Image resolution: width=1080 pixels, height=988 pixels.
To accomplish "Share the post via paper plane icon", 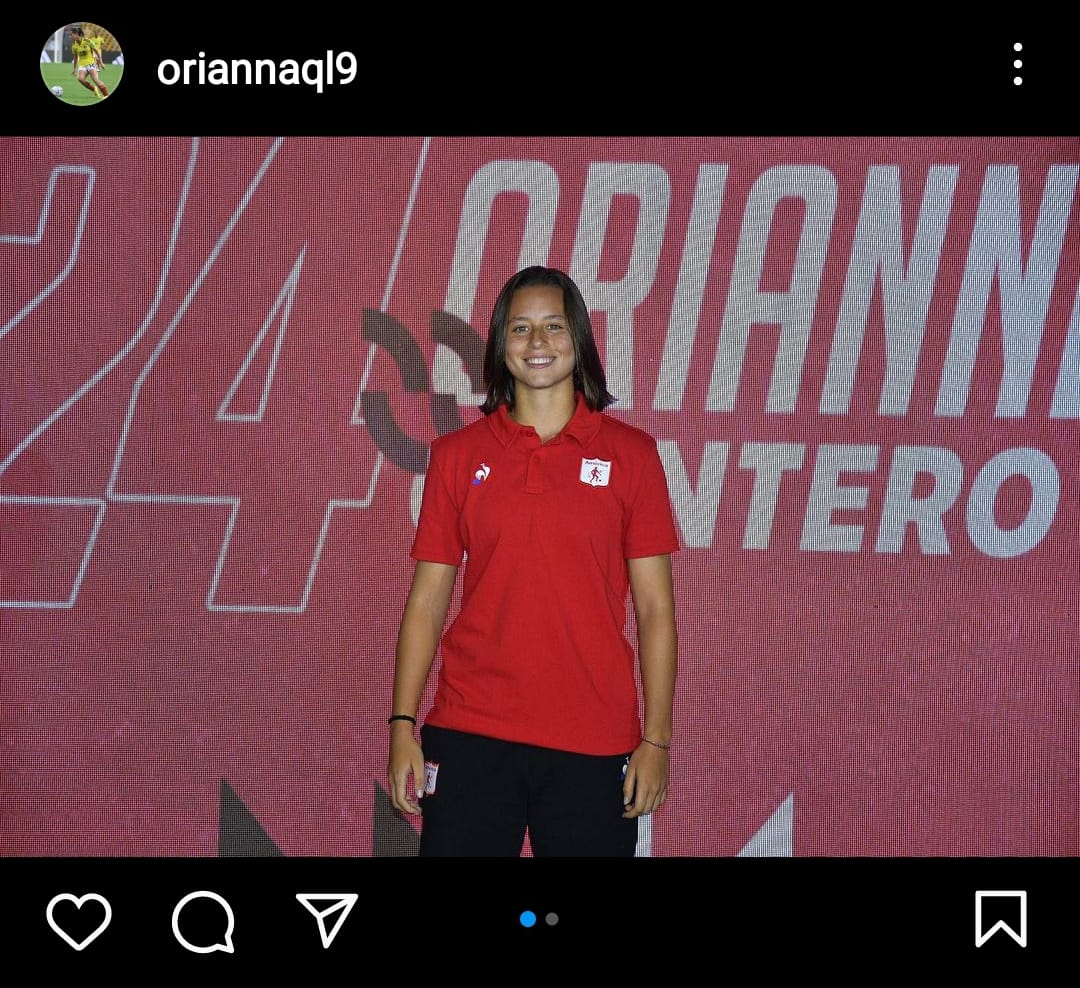I will 327,919.
